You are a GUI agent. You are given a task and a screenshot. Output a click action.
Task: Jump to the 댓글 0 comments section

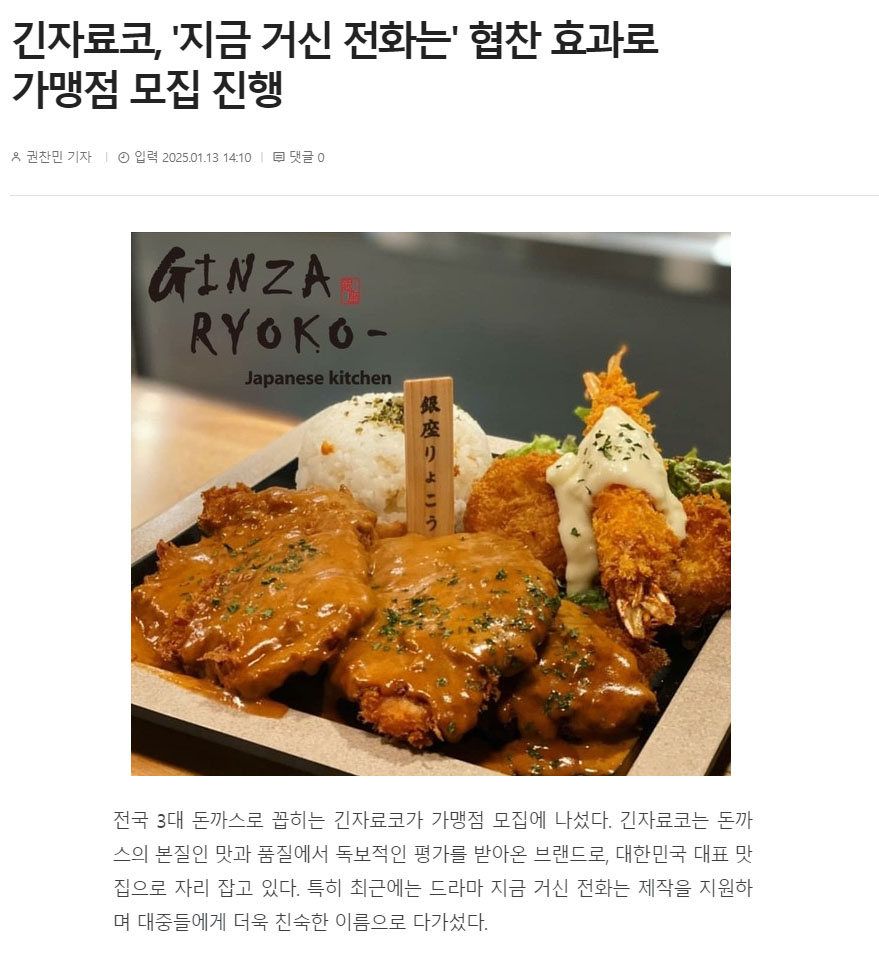tap(300, 157)
